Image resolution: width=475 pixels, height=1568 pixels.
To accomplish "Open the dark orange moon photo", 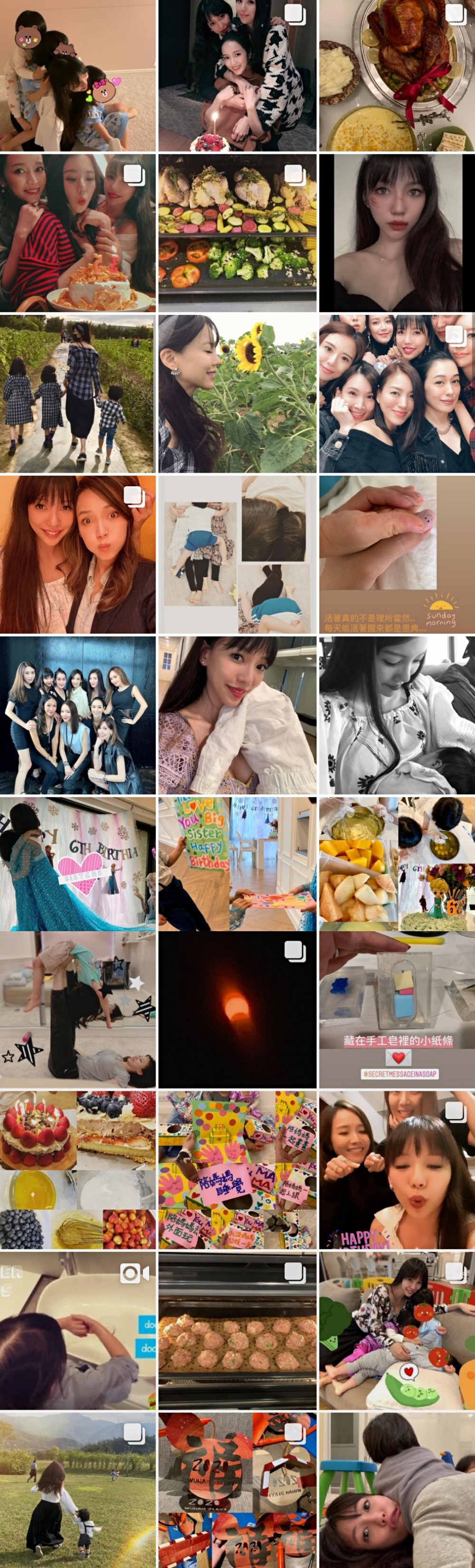I will 237,1011.
